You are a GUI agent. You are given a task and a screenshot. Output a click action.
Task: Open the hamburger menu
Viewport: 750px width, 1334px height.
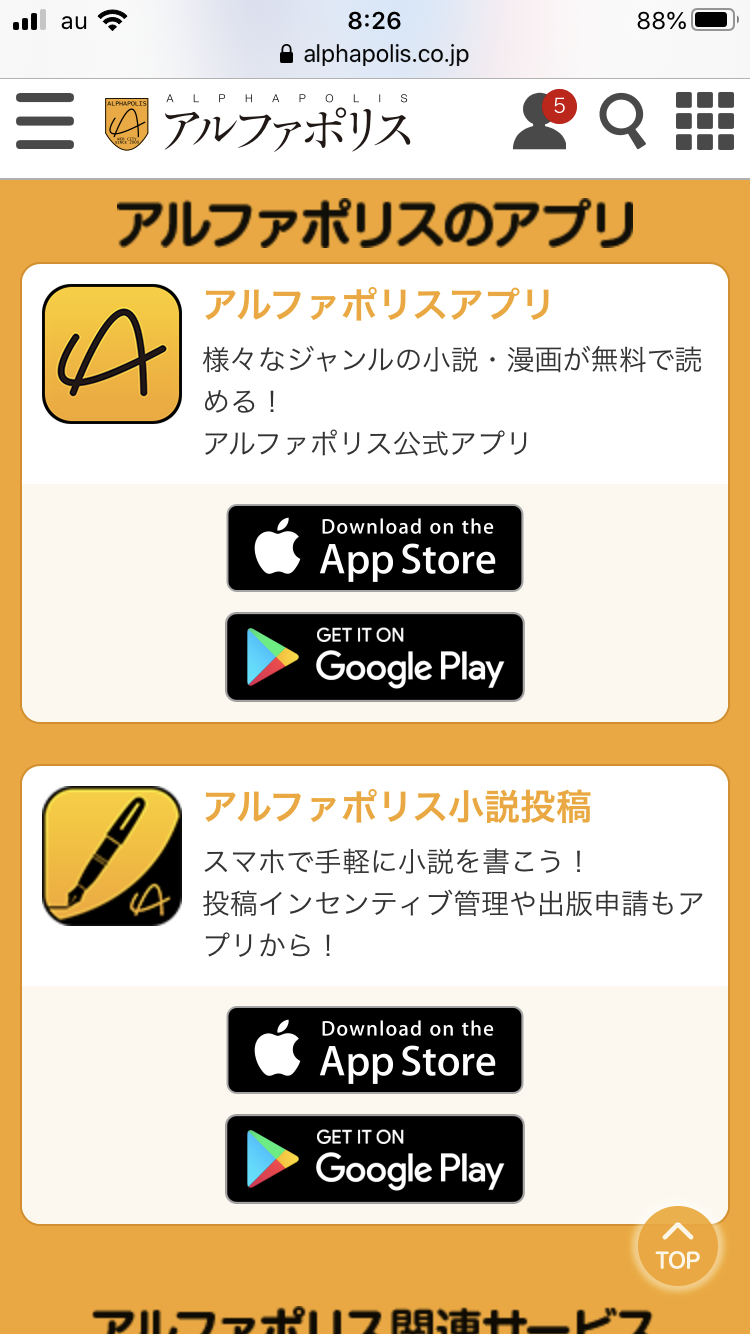click(45, 121)
